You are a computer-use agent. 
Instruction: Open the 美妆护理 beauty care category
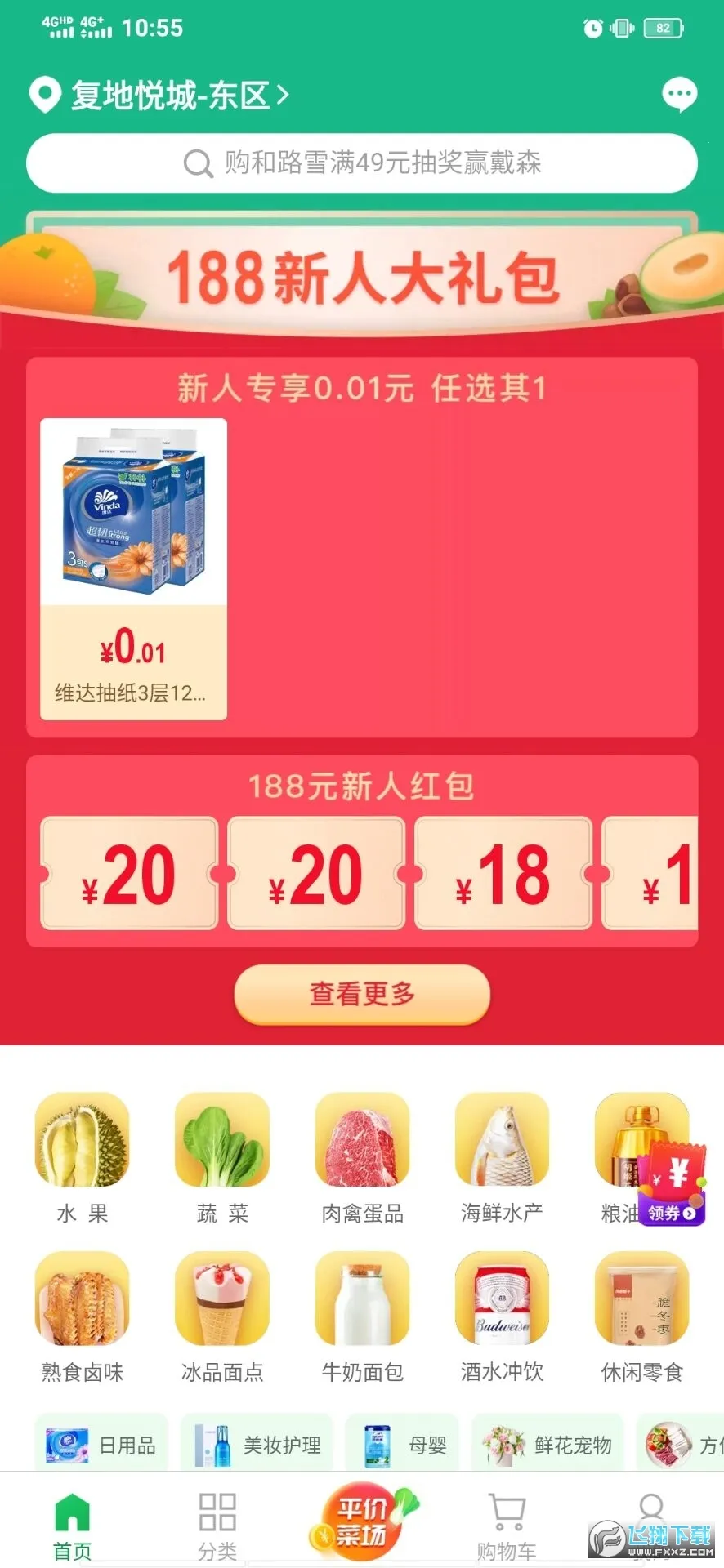point(257,1443)
